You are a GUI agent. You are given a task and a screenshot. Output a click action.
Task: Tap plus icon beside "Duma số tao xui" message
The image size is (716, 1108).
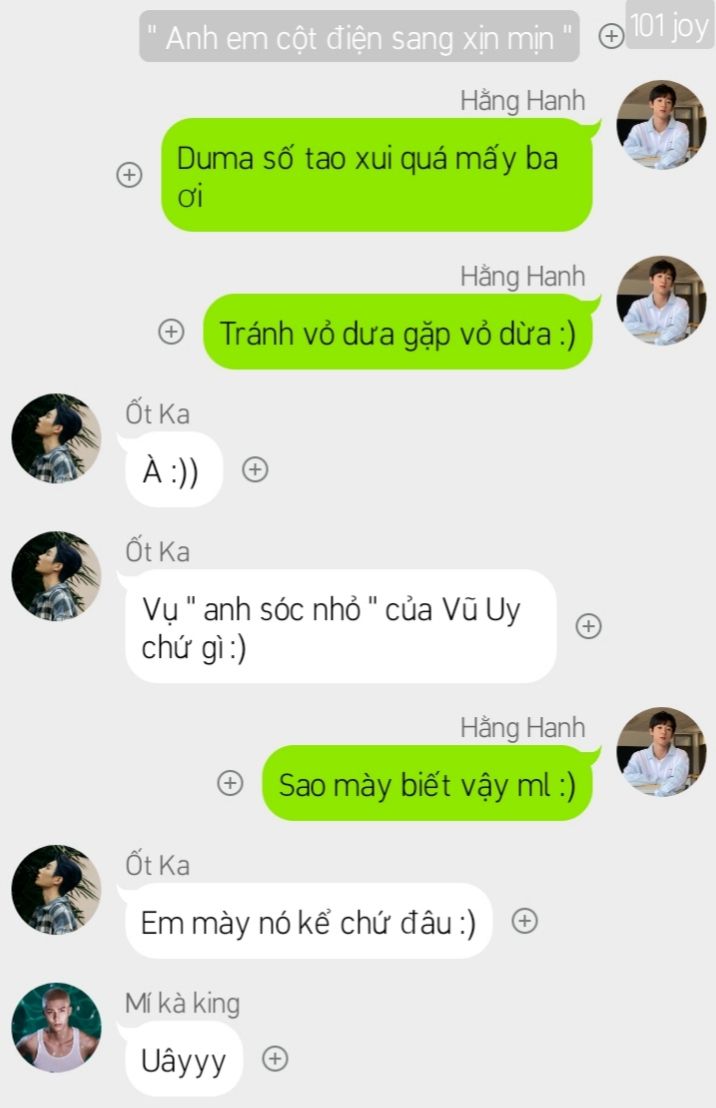point(129,175)
